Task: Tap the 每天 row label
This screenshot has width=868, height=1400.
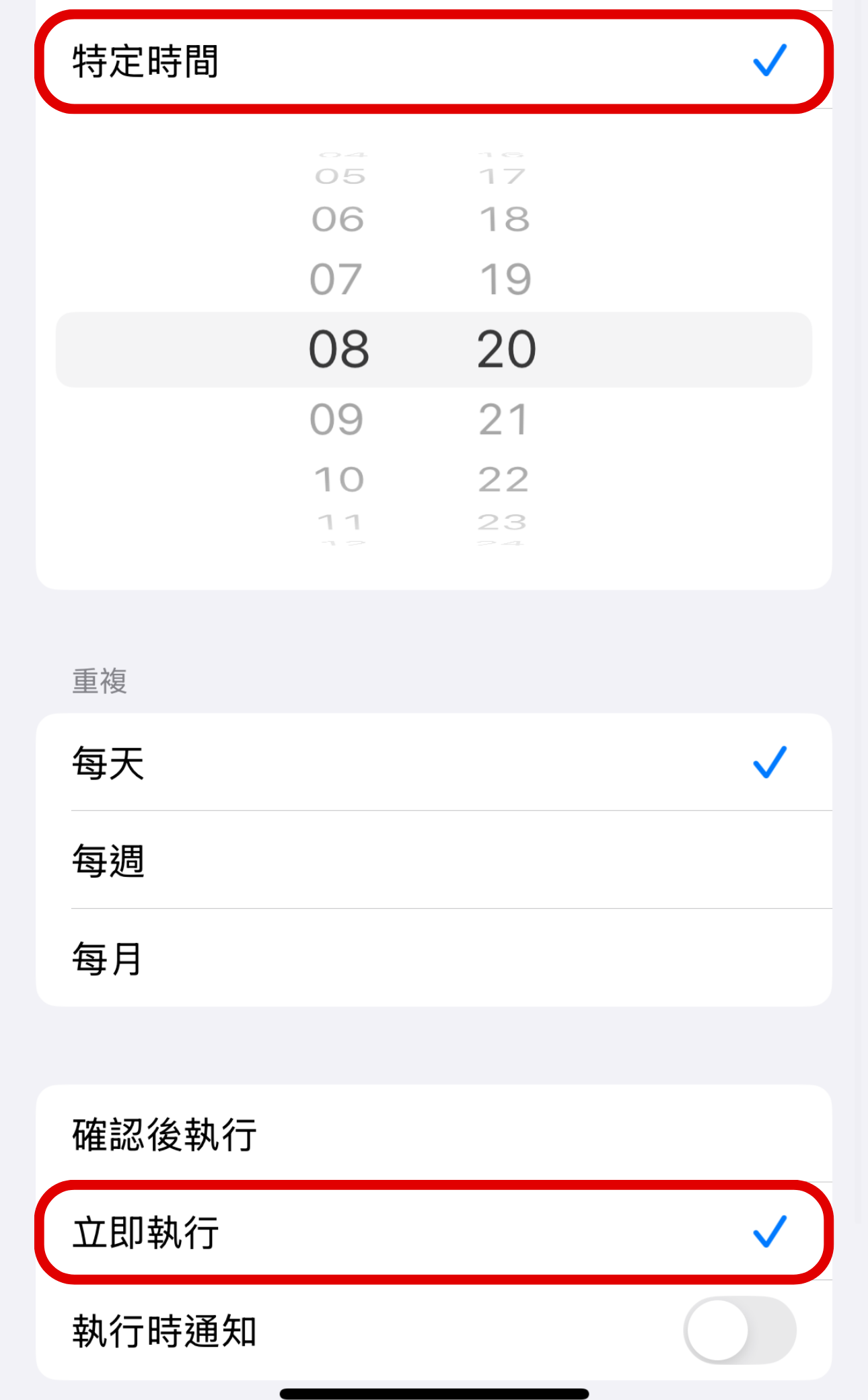Action: point(108,763)
